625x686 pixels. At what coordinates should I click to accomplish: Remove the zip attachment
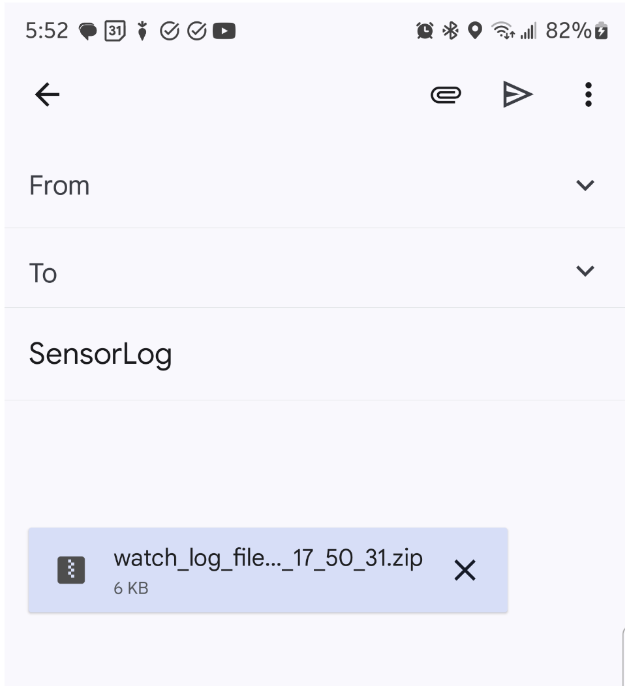click(465, 570)
